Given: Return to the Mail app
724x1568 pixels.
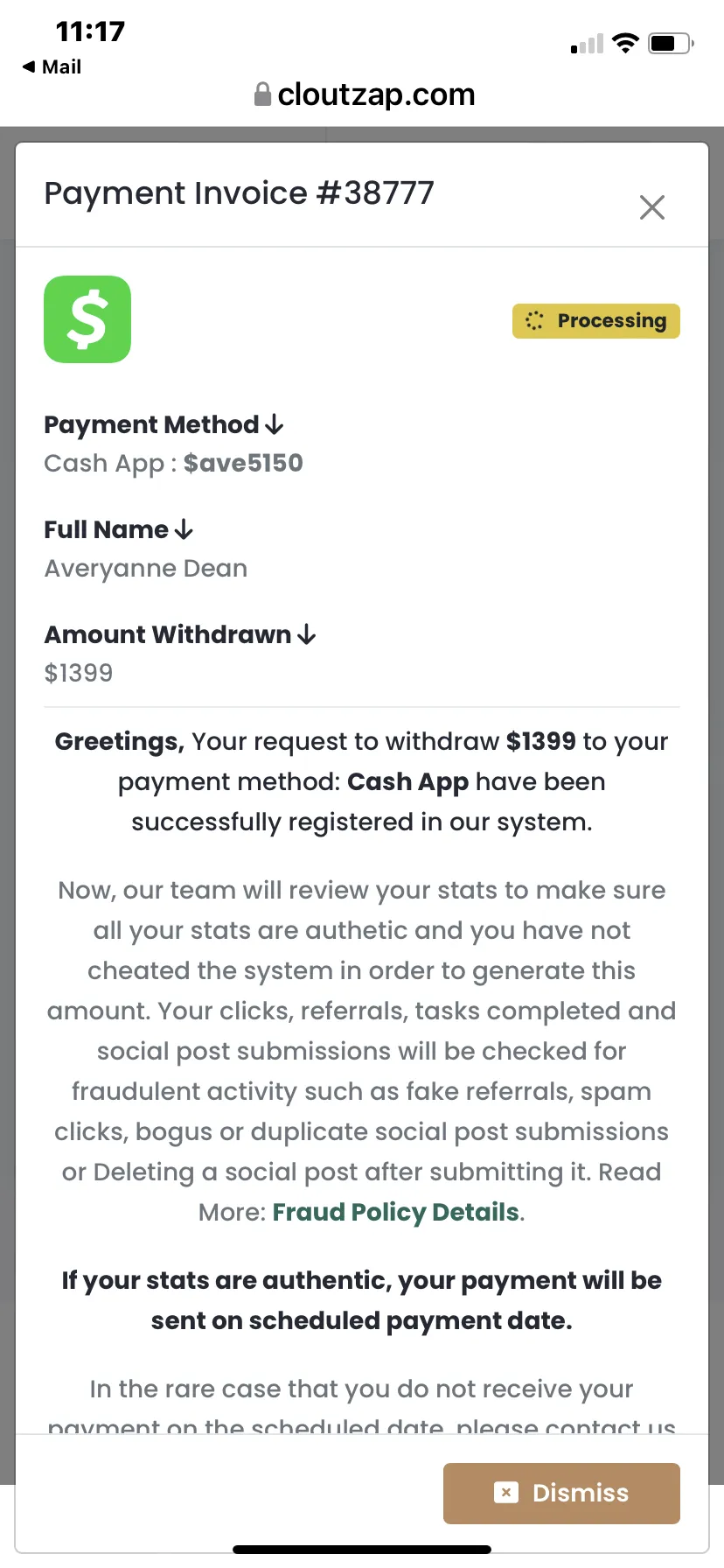Looking at the screenshot, I should (52, 66).
